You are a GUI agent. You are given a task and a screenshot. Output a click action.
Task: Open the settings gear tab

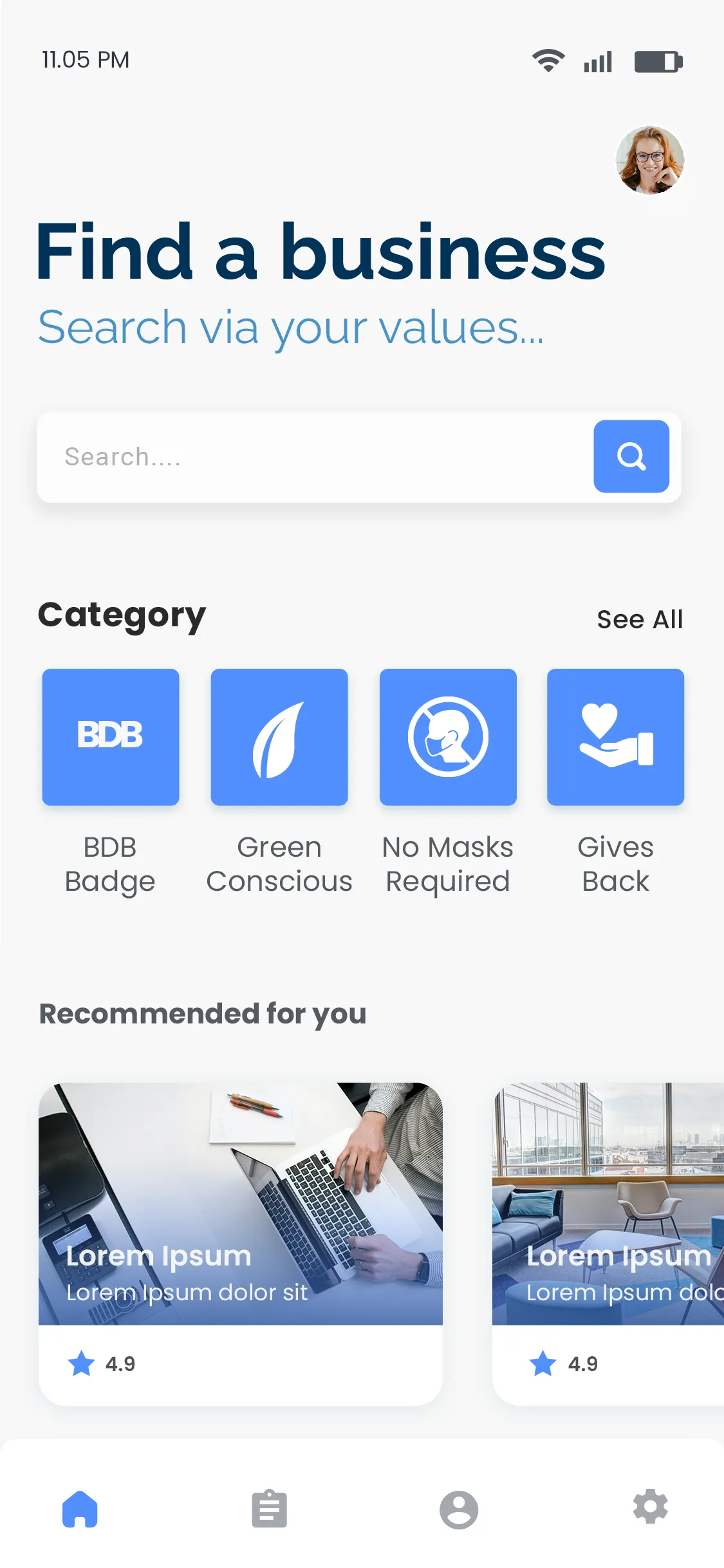(x=650, y=1507)
